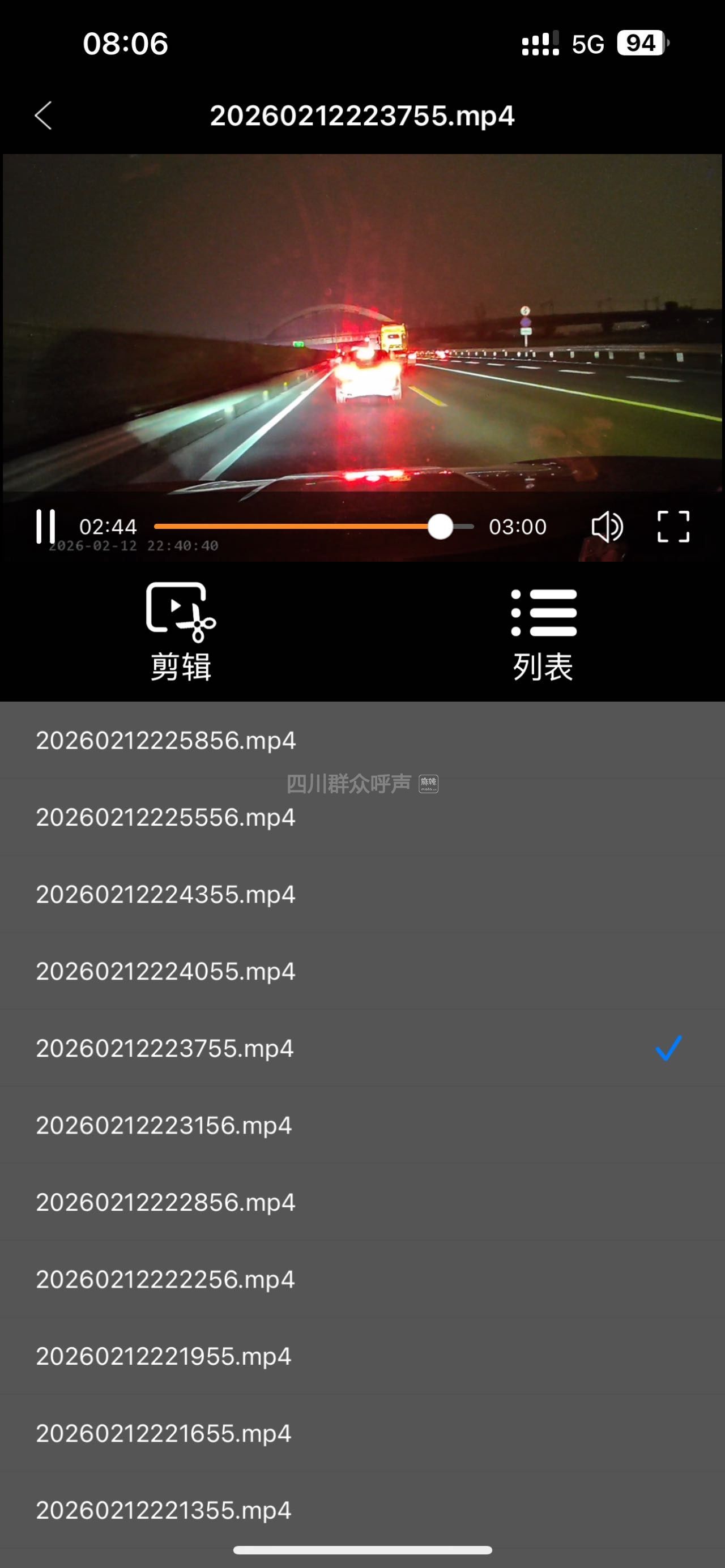Open 20260212224355.mp4 from the list
The height and width of the screenshot is (1568, 725).
[x=165, y=894]
